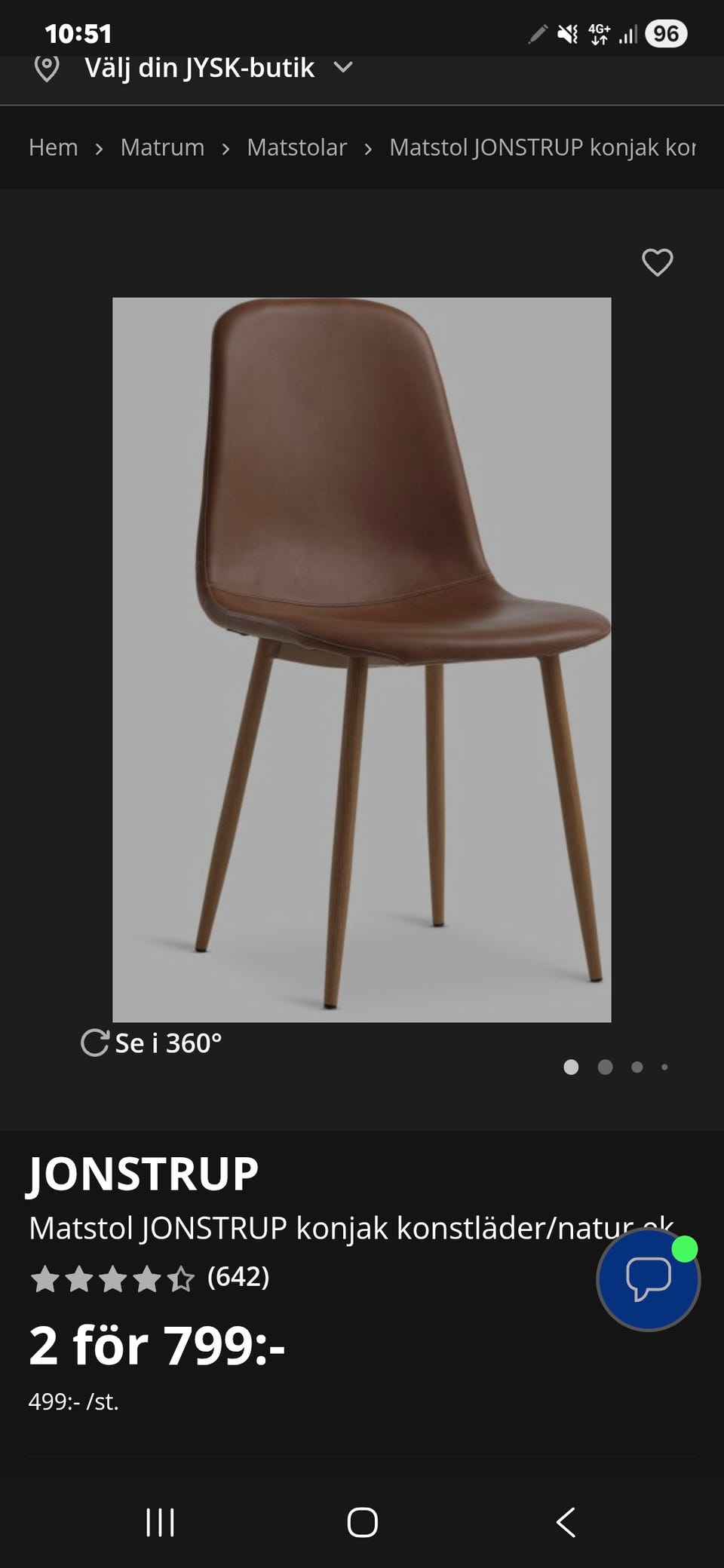
Task: Select the fourth carousel dot
Action: (665, 1067)
